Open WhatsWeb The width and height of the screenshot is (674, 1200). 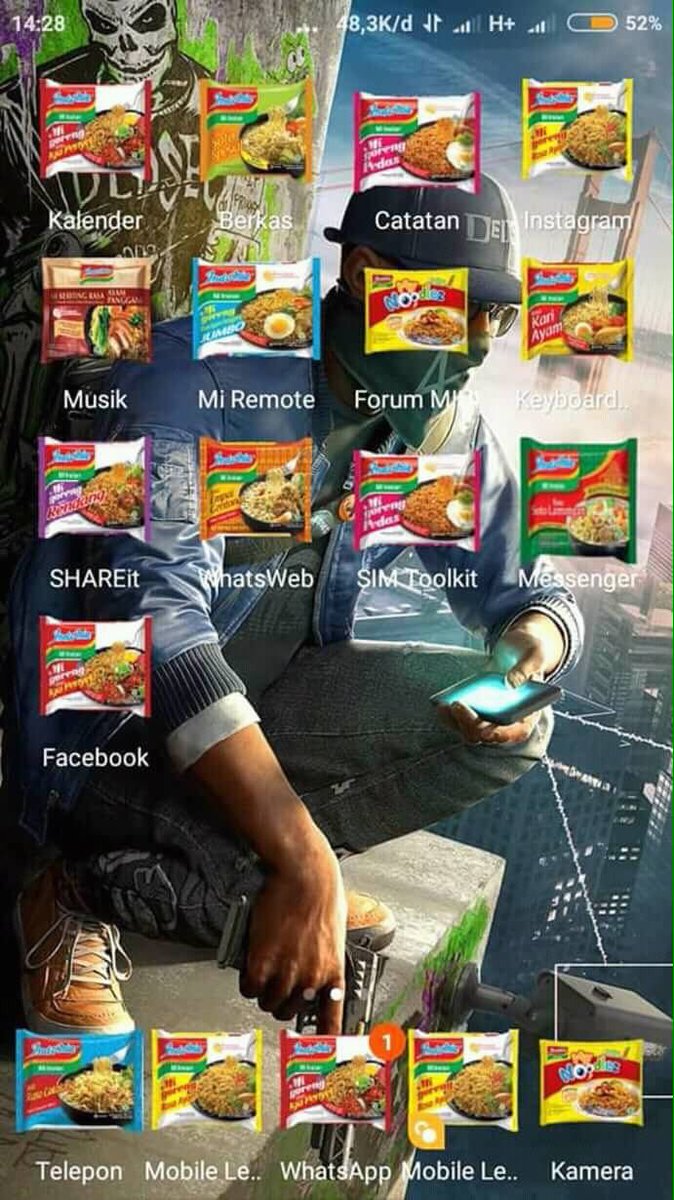pos(256,489)
